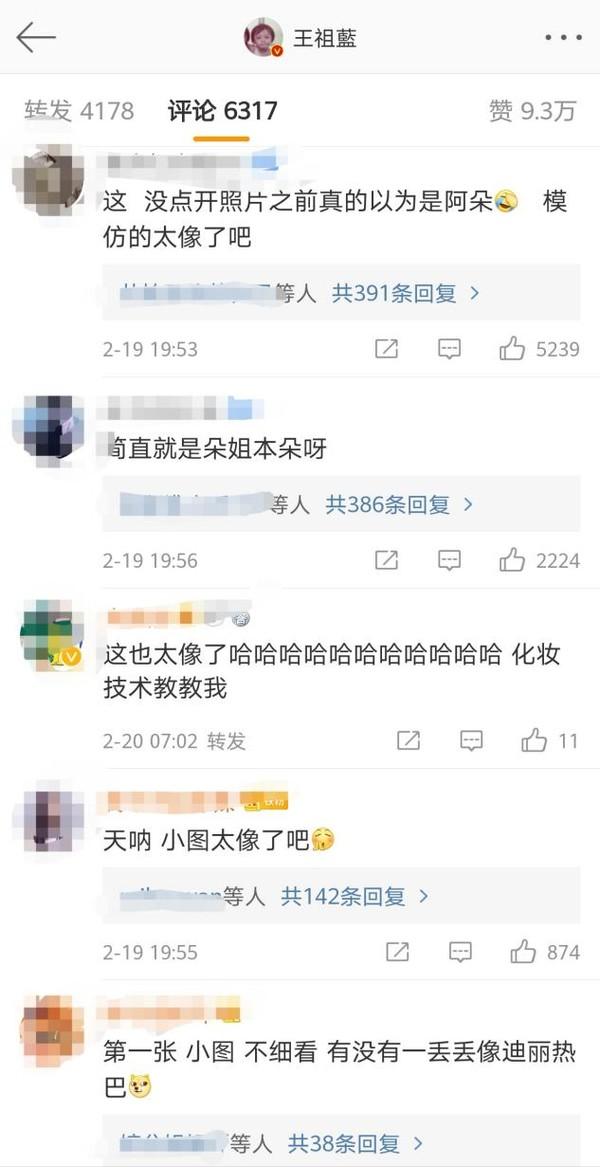Viewport: 600px width, 1167px height.
Task: Like the comment with 11 likes
Action: click(534, 741)
